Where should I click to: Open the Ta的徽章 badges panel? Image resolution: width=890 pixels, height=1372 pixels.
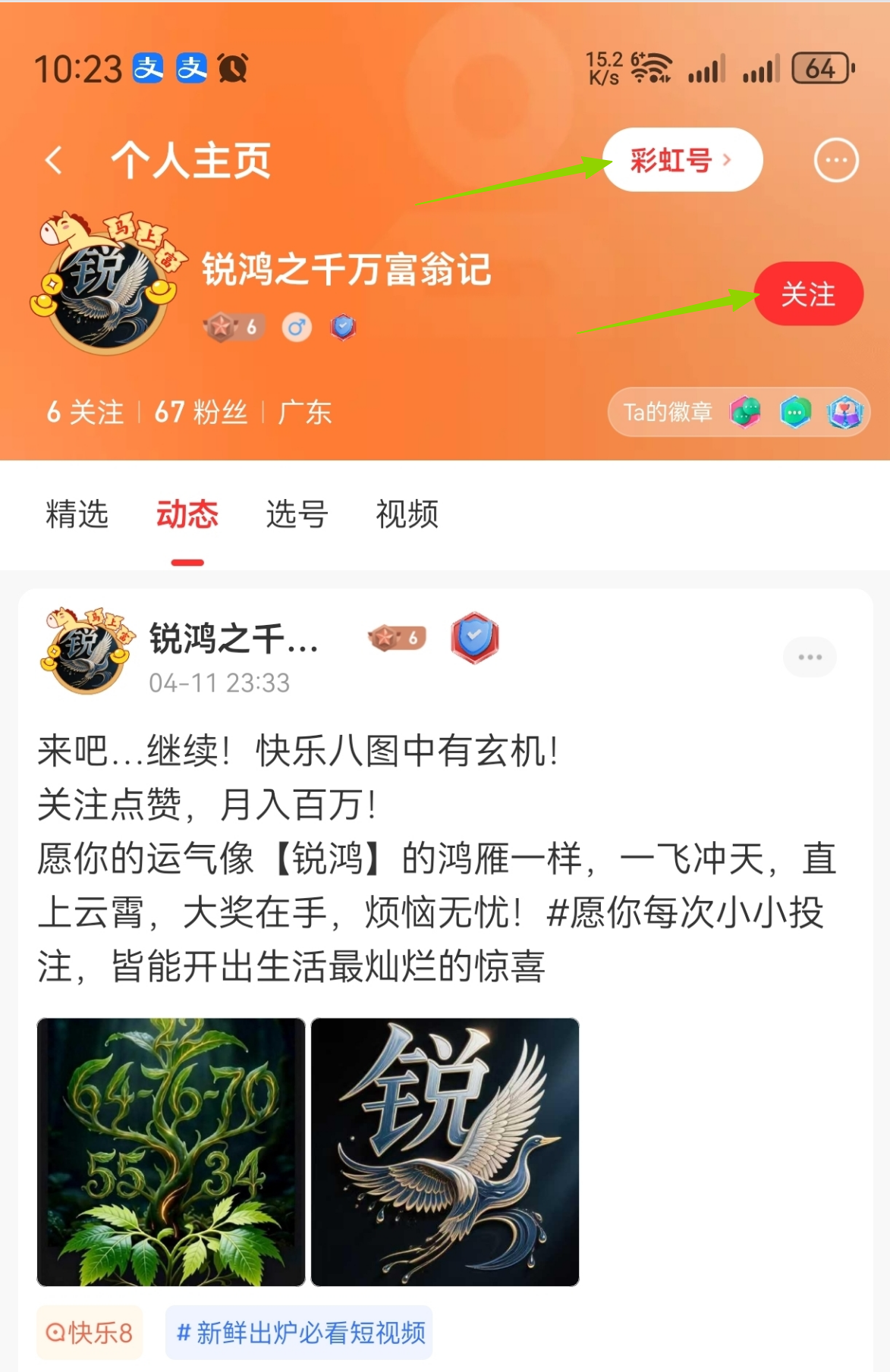(738, 413)
